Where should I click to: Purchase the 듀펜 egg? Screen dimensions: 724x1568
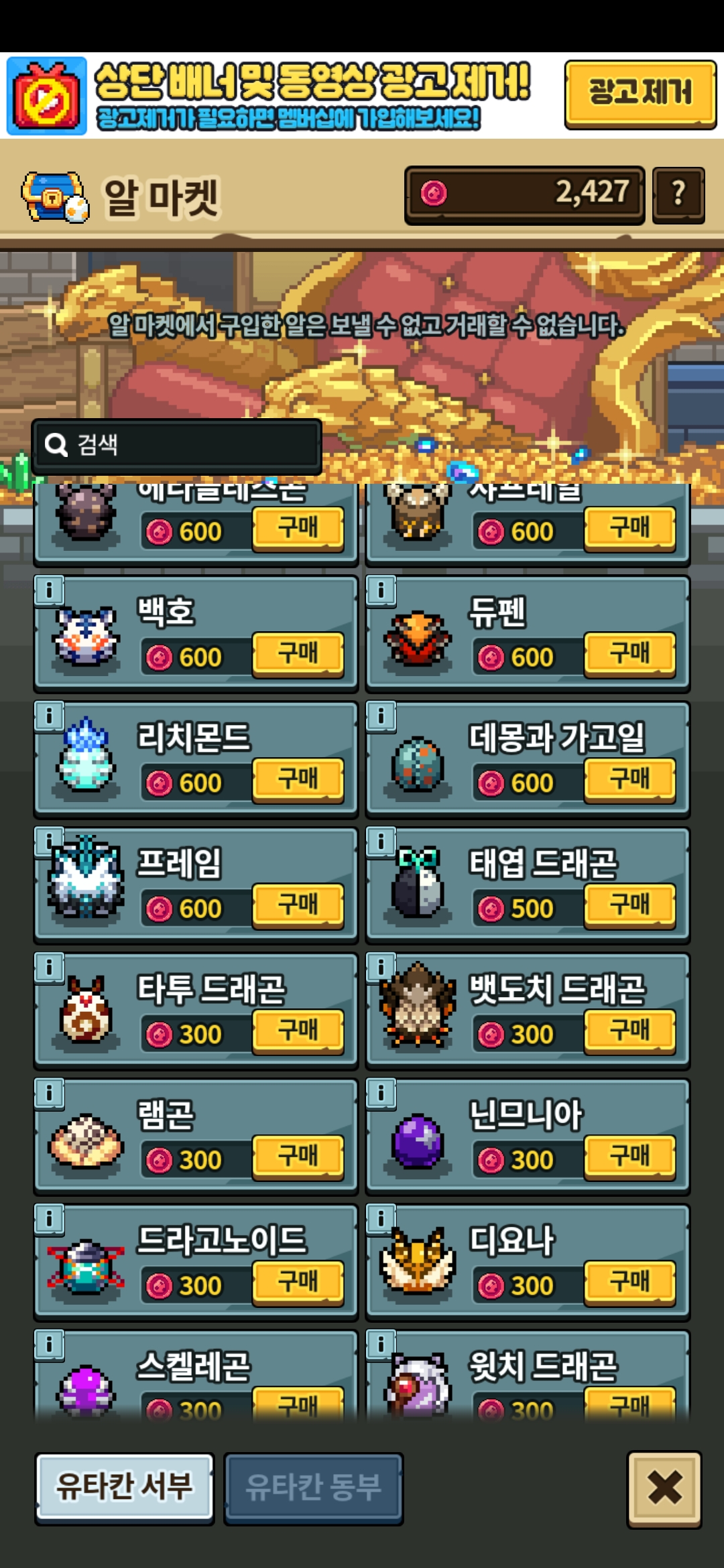[629, 654]
